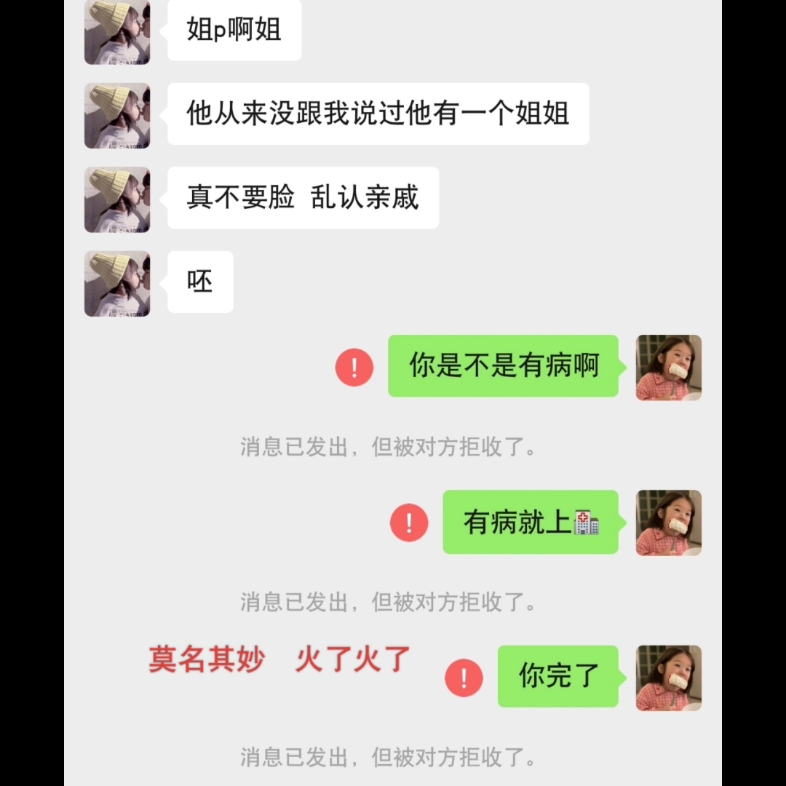Viewport: 786px width, 786px height.
Task: Open the contact avatar next to 真不要脸 乱认亲戚
Action: tap(117, 199)
